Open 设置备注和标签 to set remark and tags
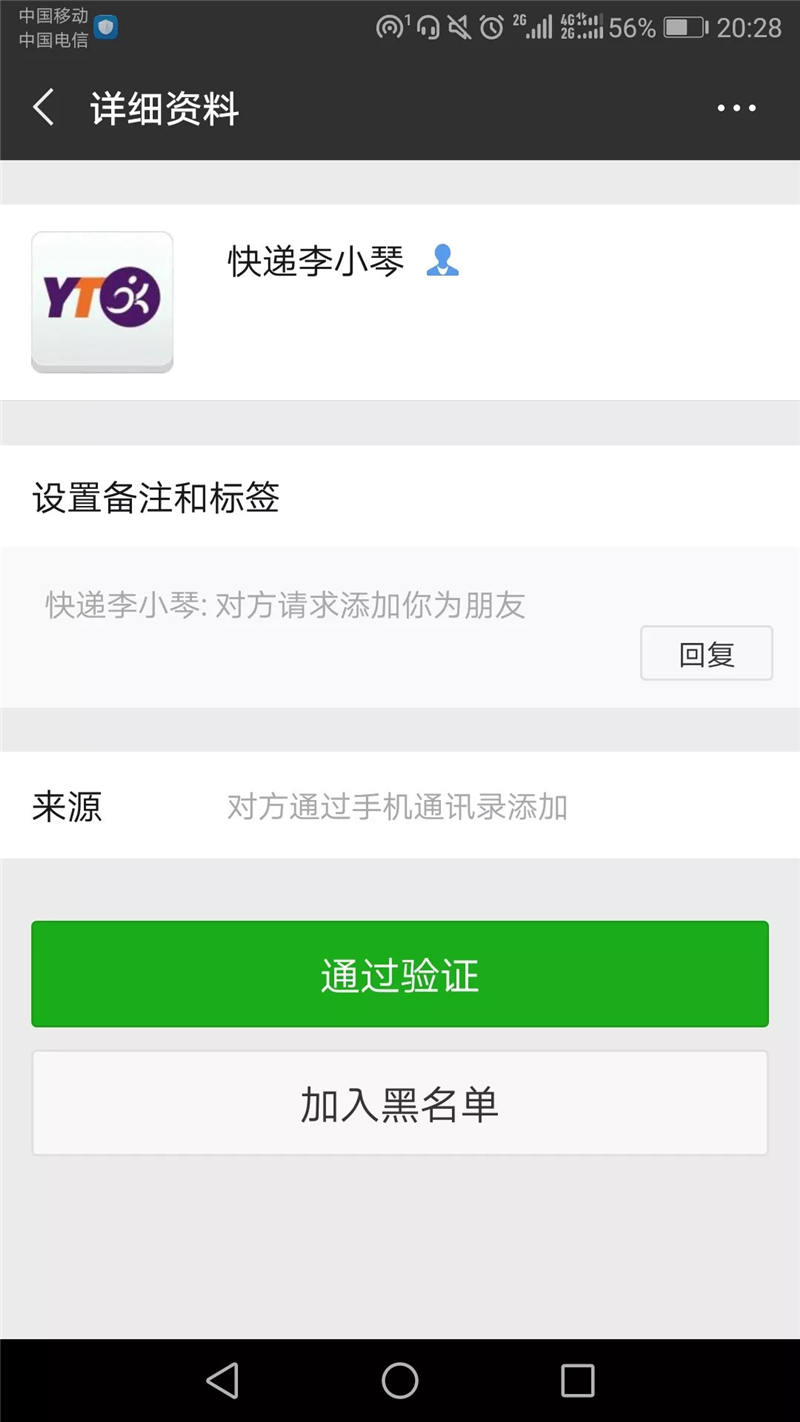 pos(400,497)
